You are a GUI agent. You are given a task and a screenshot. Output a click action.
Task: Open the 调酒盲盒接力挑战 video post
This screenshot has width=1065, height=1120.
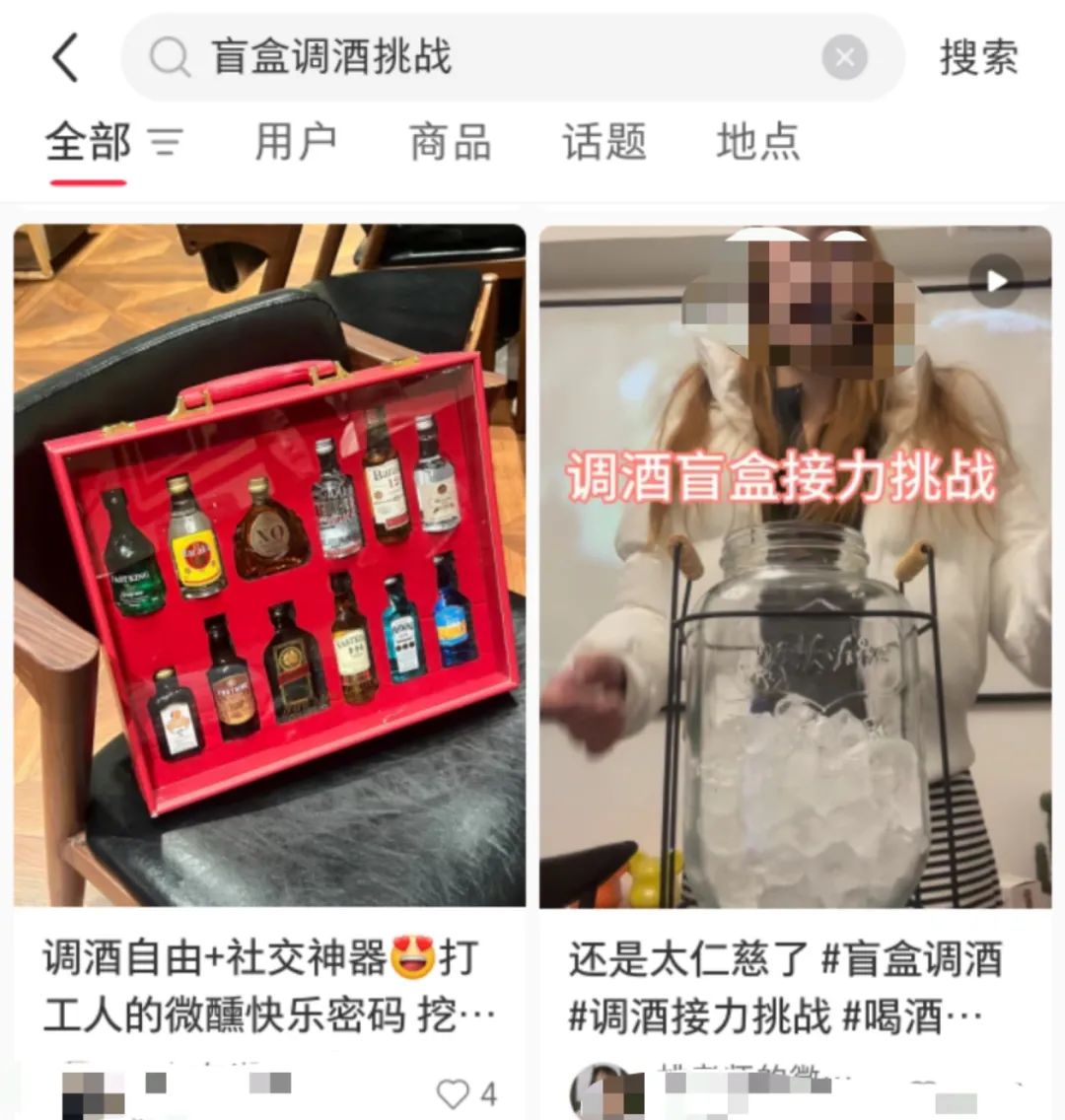point(795,566)
